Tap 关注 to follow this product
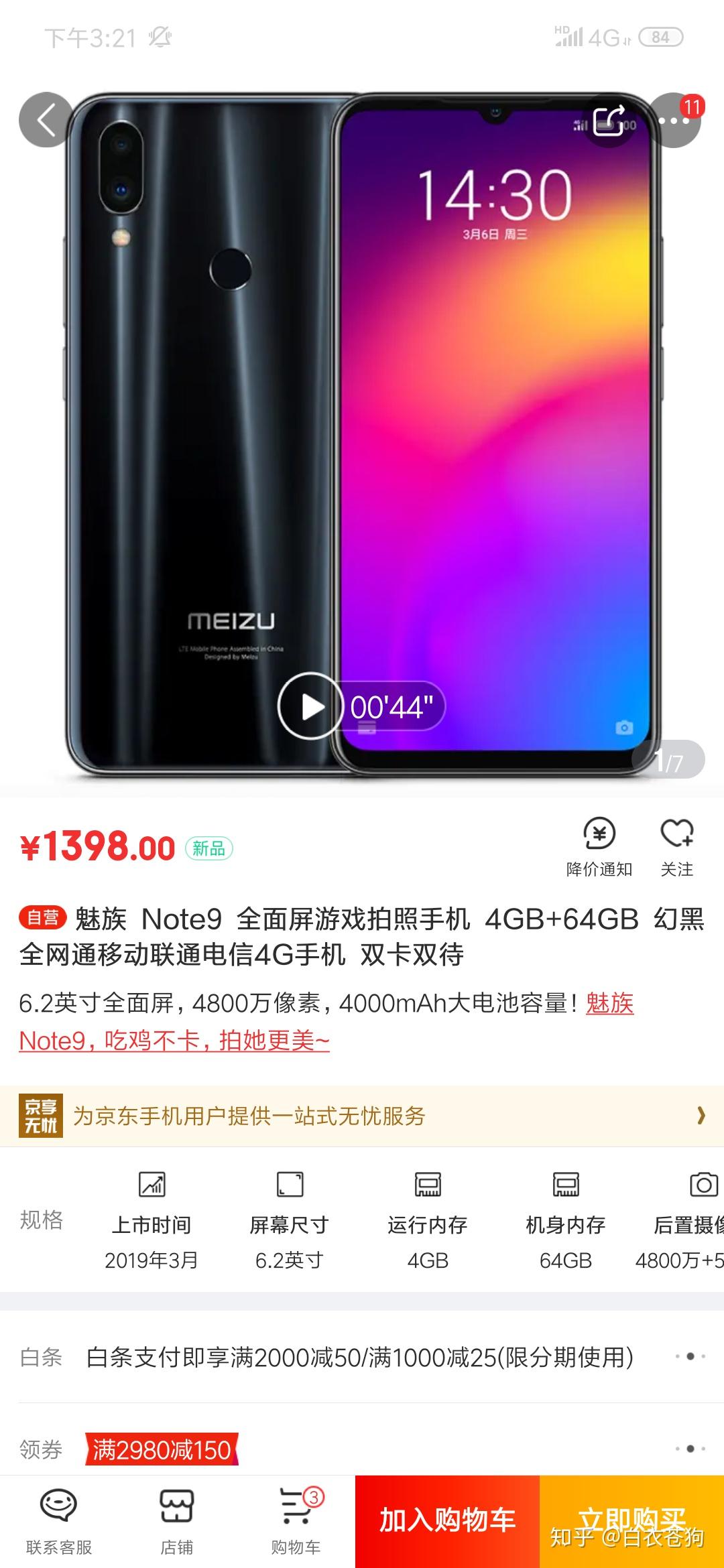This screenshot has width=724, height=1568. tap(676, 846)
